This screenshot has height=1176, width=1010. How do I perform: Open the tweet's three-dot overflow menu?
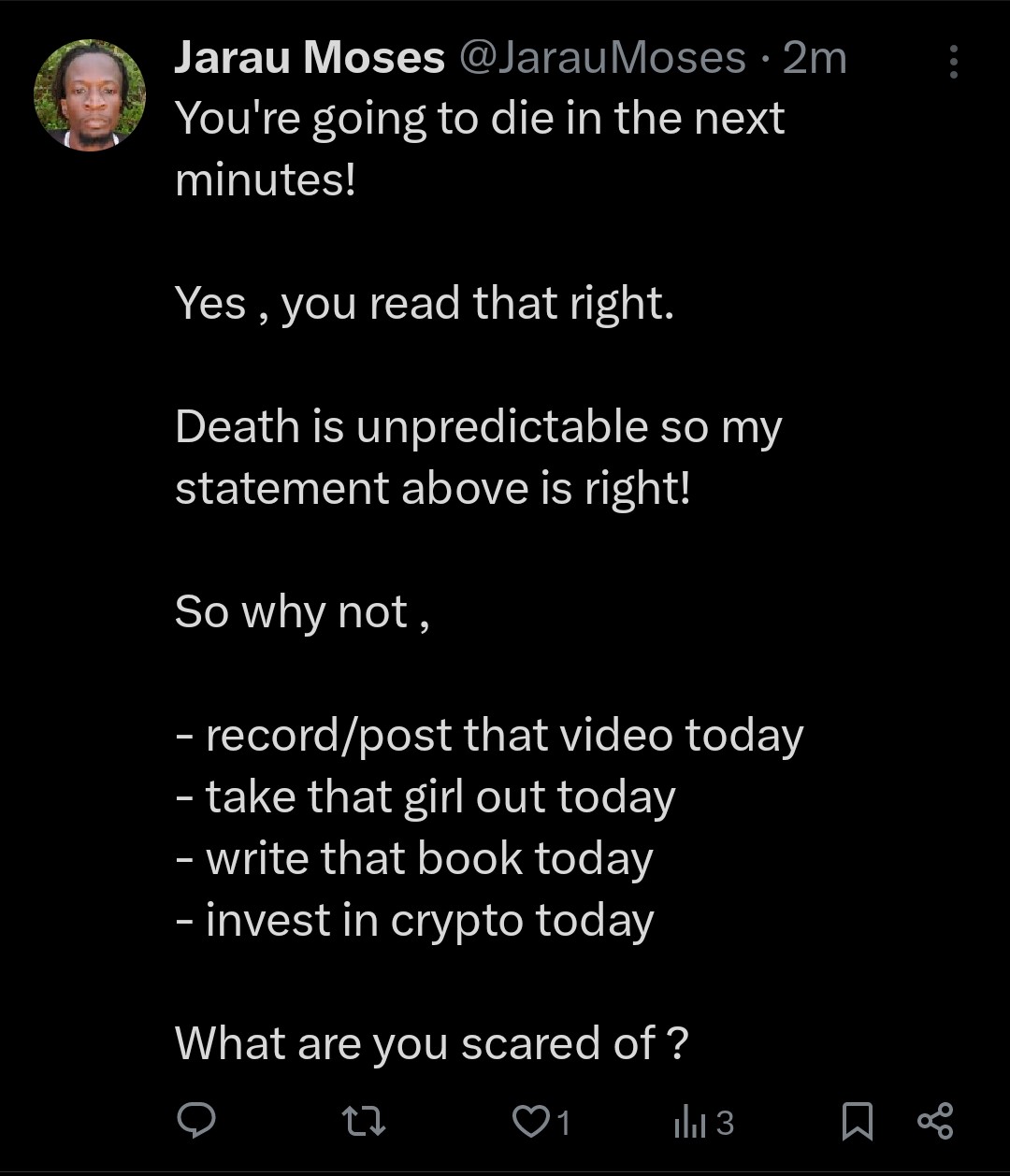click(x=953, y=62)
